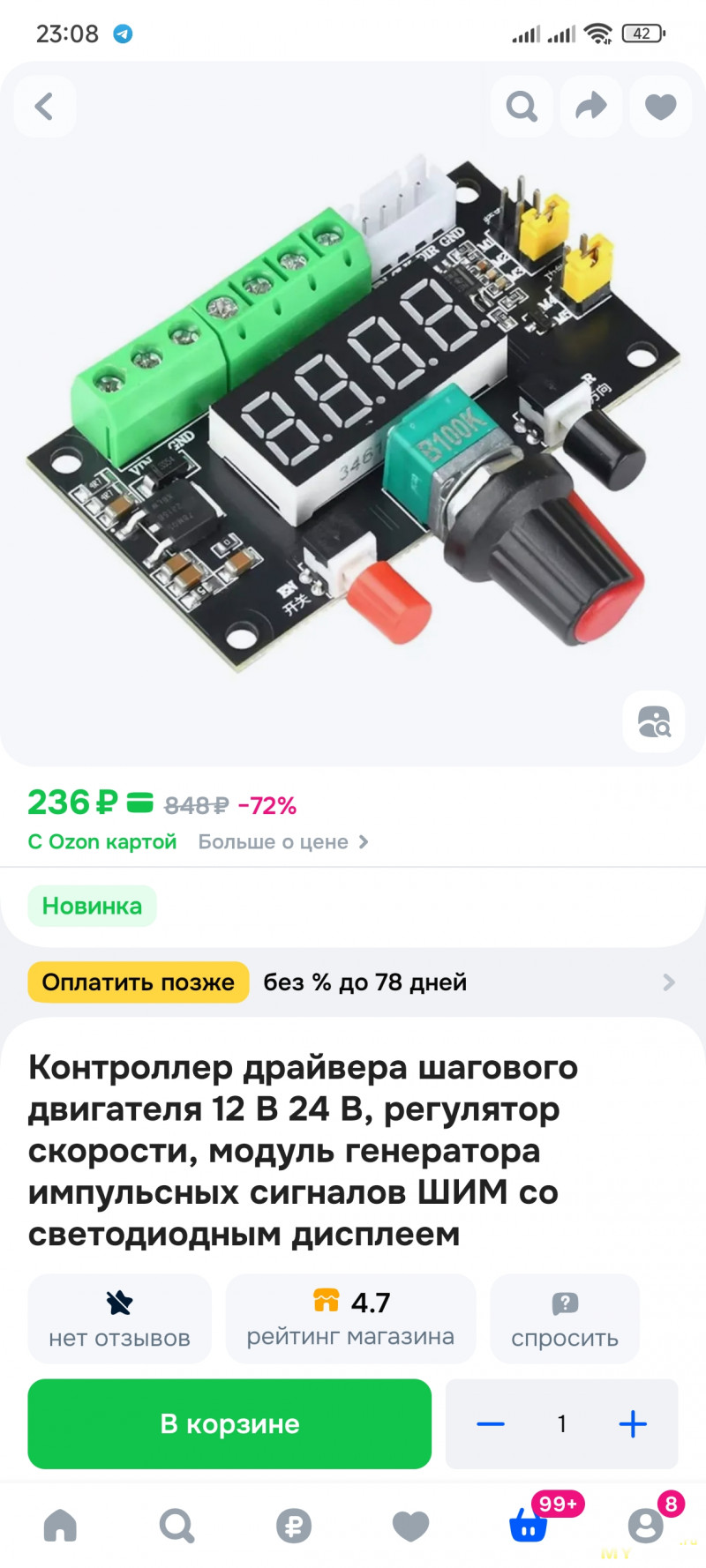
Task: Find similar items by photo
Action: point(654,721)
